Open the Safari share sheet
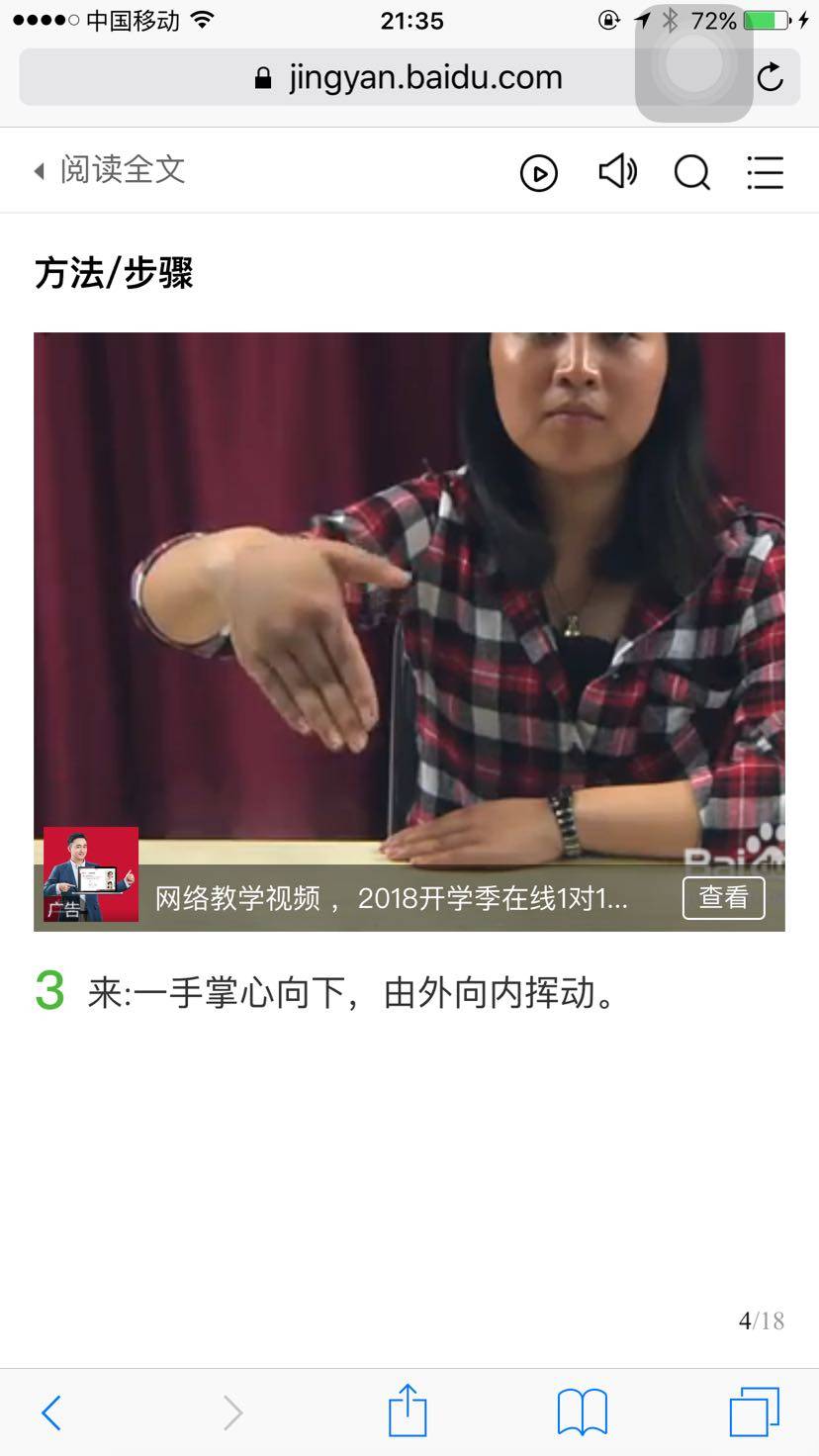Image resolution: width=819 pixels, height=1456 pixels. 408,1410
